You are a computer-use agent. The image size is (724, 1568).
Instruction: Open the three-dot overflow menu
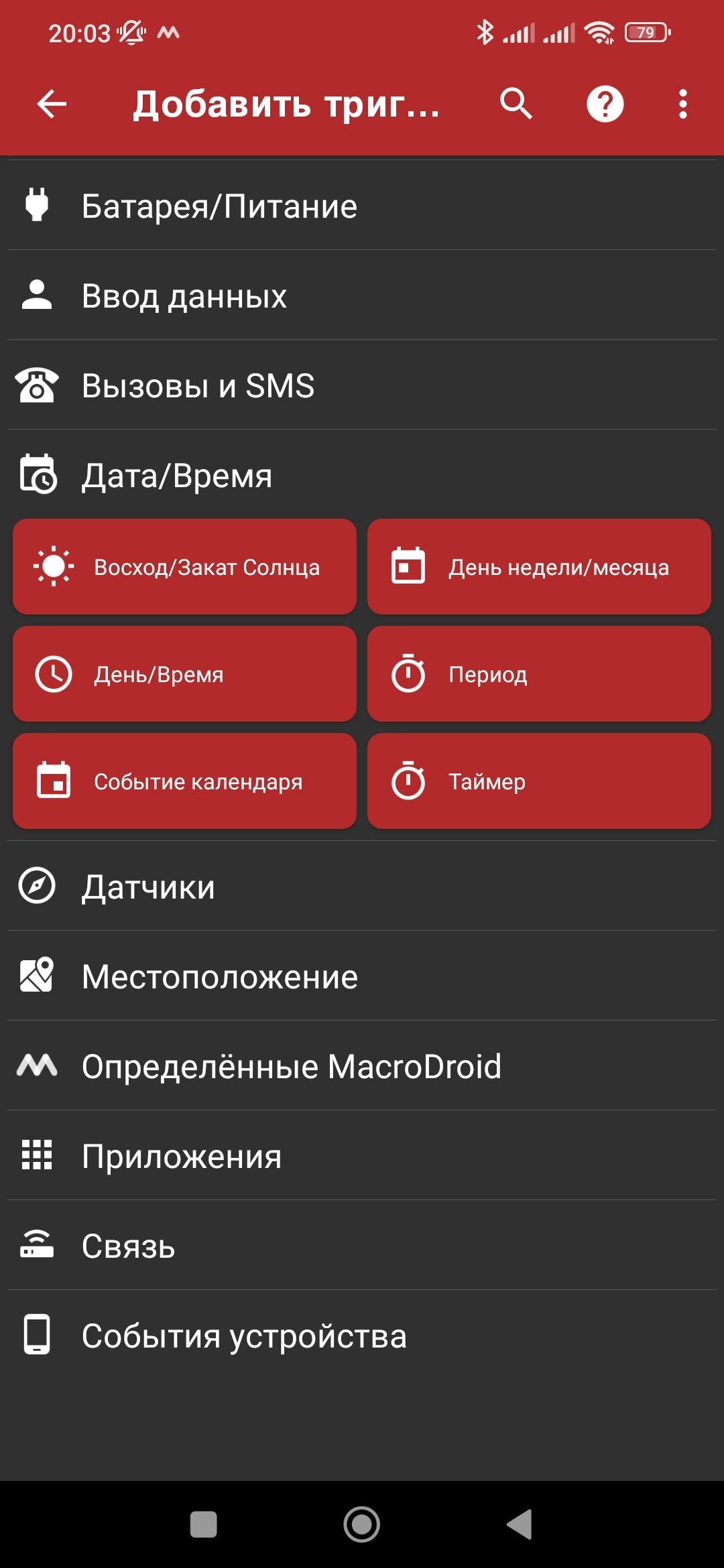pyautogui.click(x=682, y=104)
